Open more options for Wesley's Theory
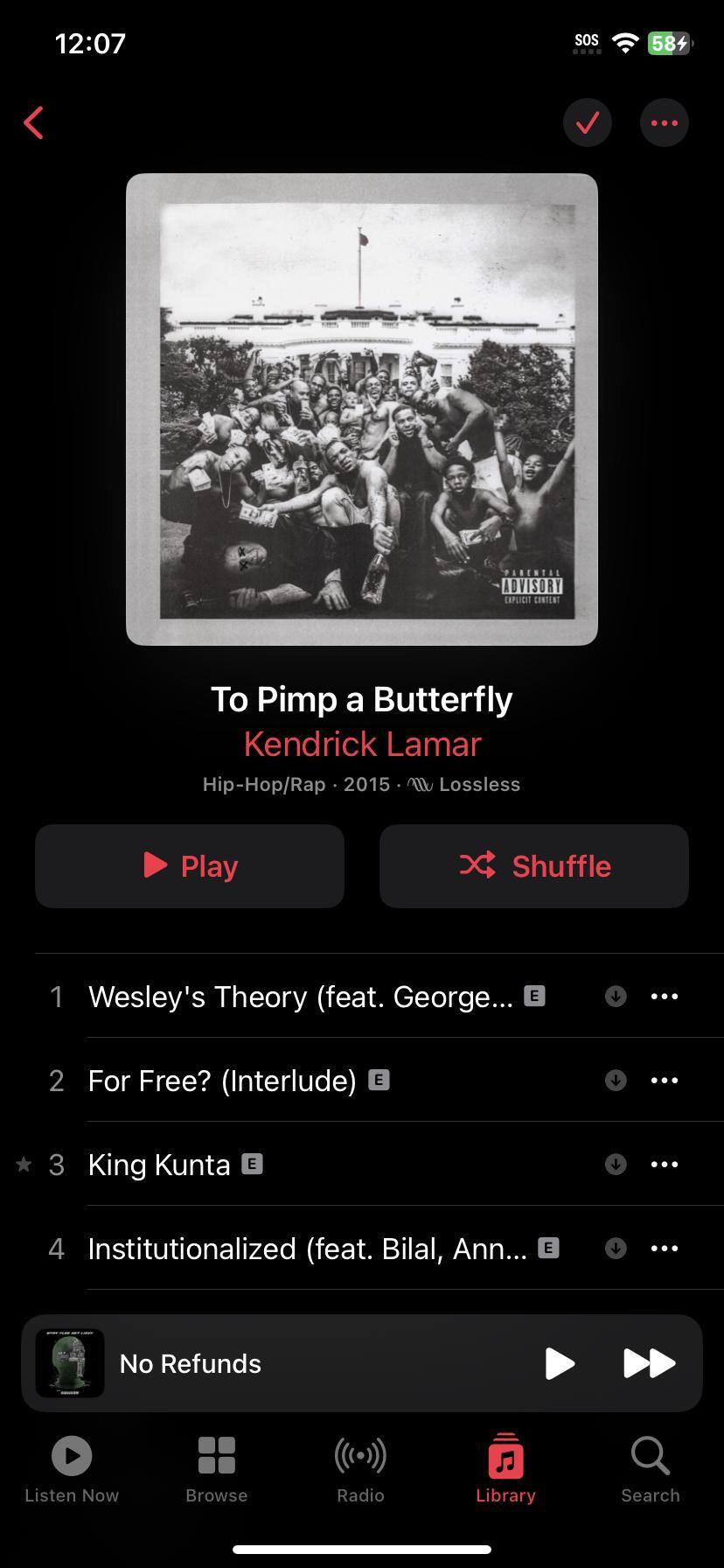The height and width of the screenshot is (1568, 724). click(665, 997)
